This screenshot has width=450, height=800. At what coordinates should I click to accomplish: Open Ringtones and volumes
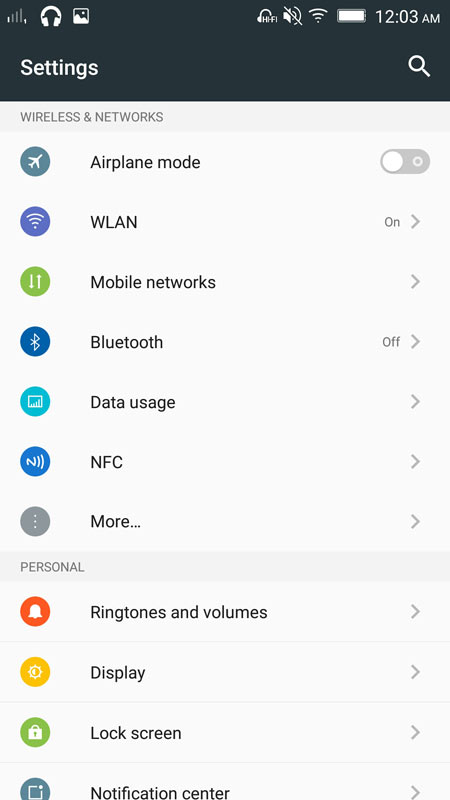pos(225,612)
